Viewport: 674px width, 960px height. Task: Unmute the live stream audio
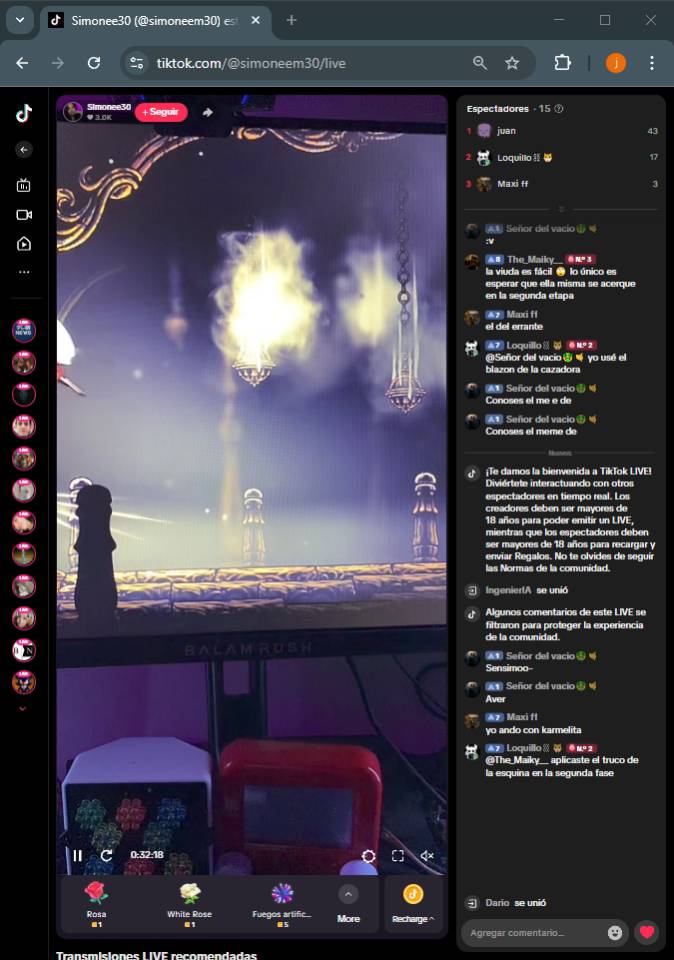(427, 855)
